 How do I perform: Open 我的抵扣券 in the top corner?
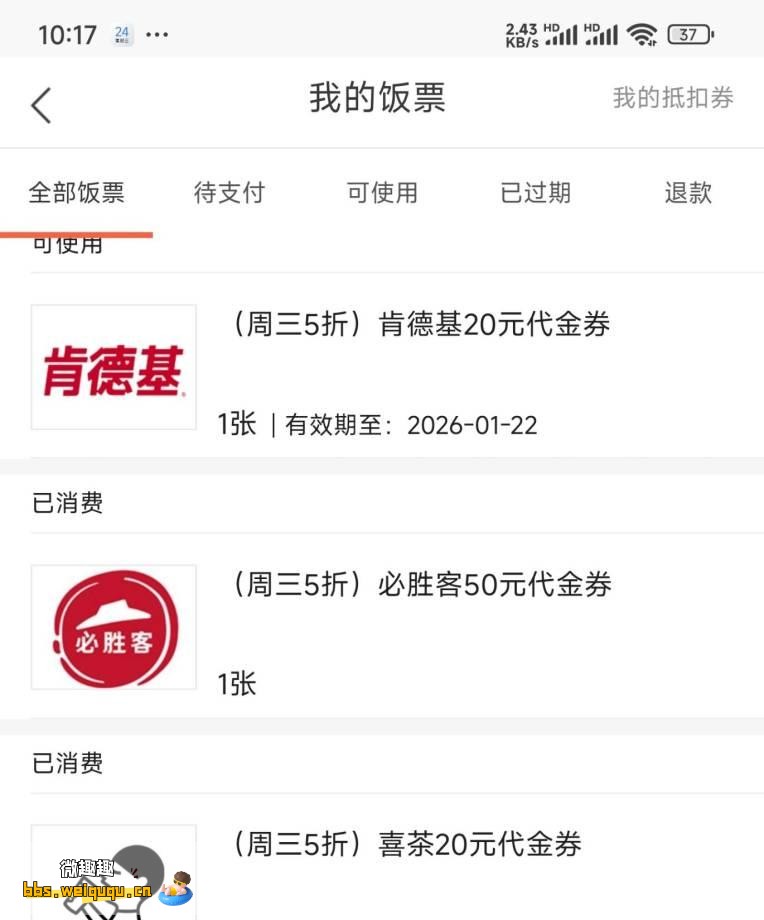672,99
